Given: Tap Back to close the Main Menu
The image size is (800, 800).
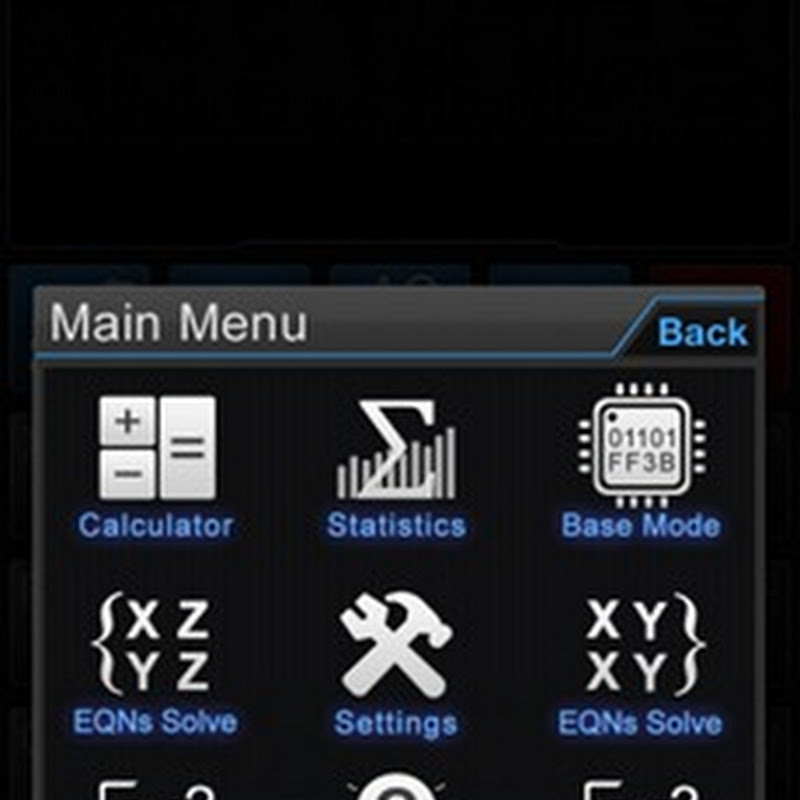Looking at the screenshot, I should pyautogui.click(x=702, y=331).
